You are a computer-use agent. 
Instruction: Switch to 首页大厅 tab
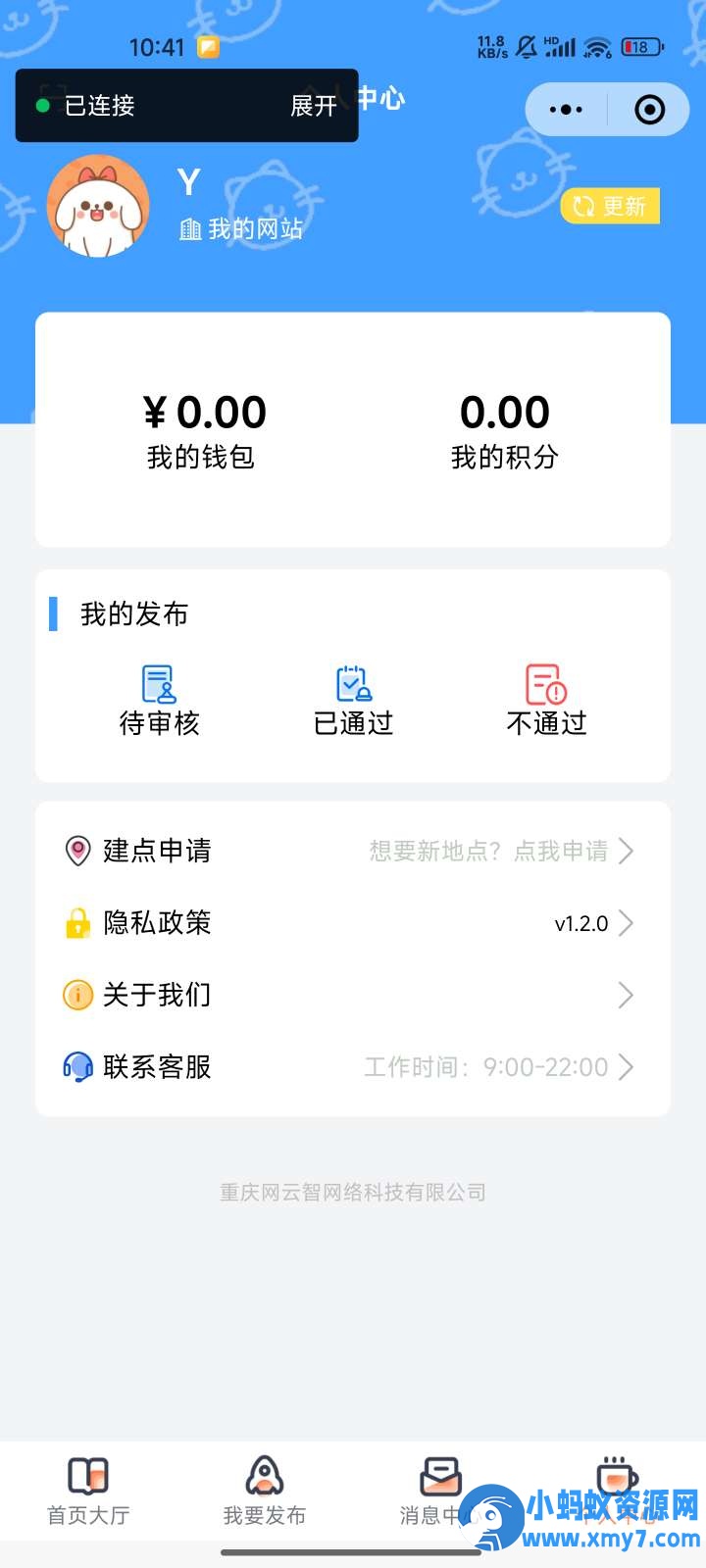coord(88,1492)
